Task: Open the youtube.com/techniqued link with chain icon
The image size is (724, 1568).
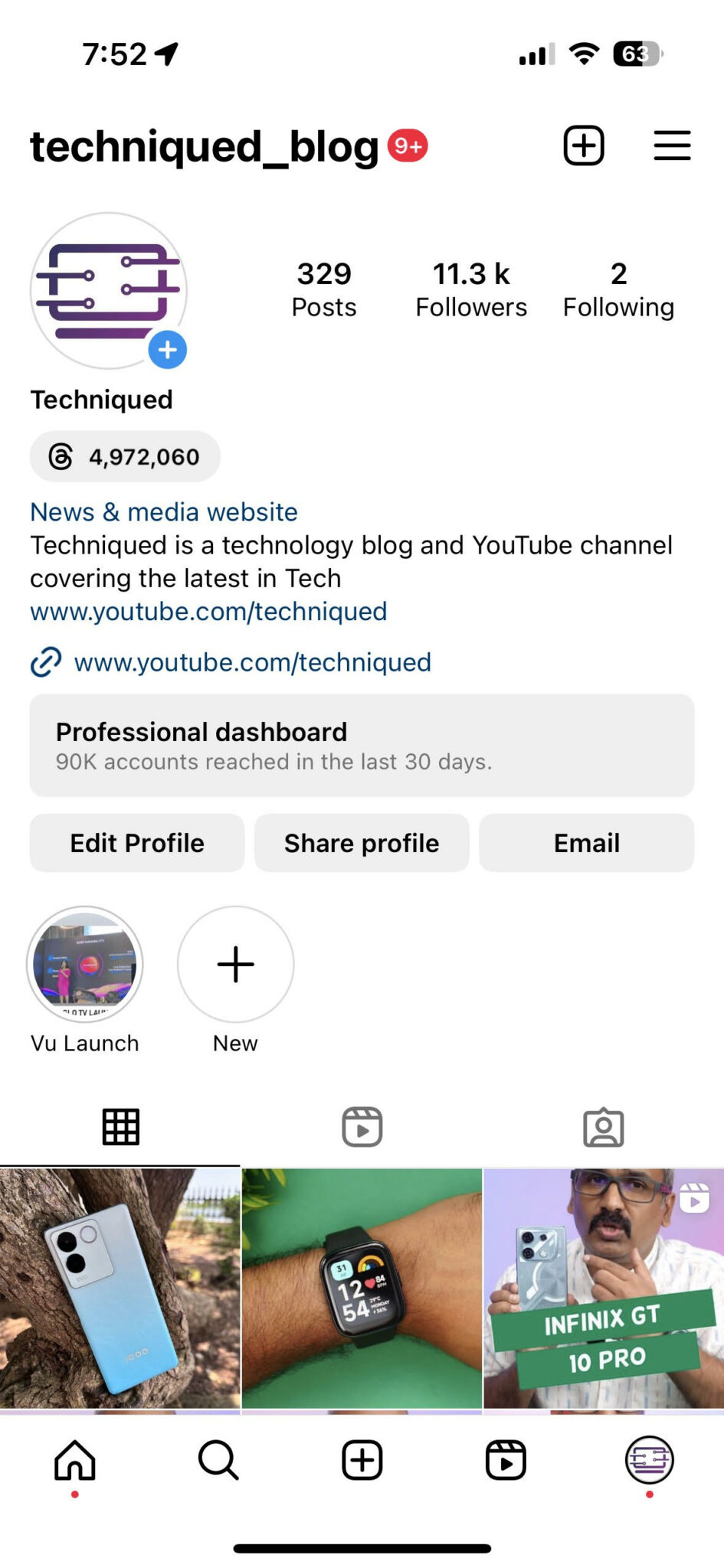Action: [231, 662]
